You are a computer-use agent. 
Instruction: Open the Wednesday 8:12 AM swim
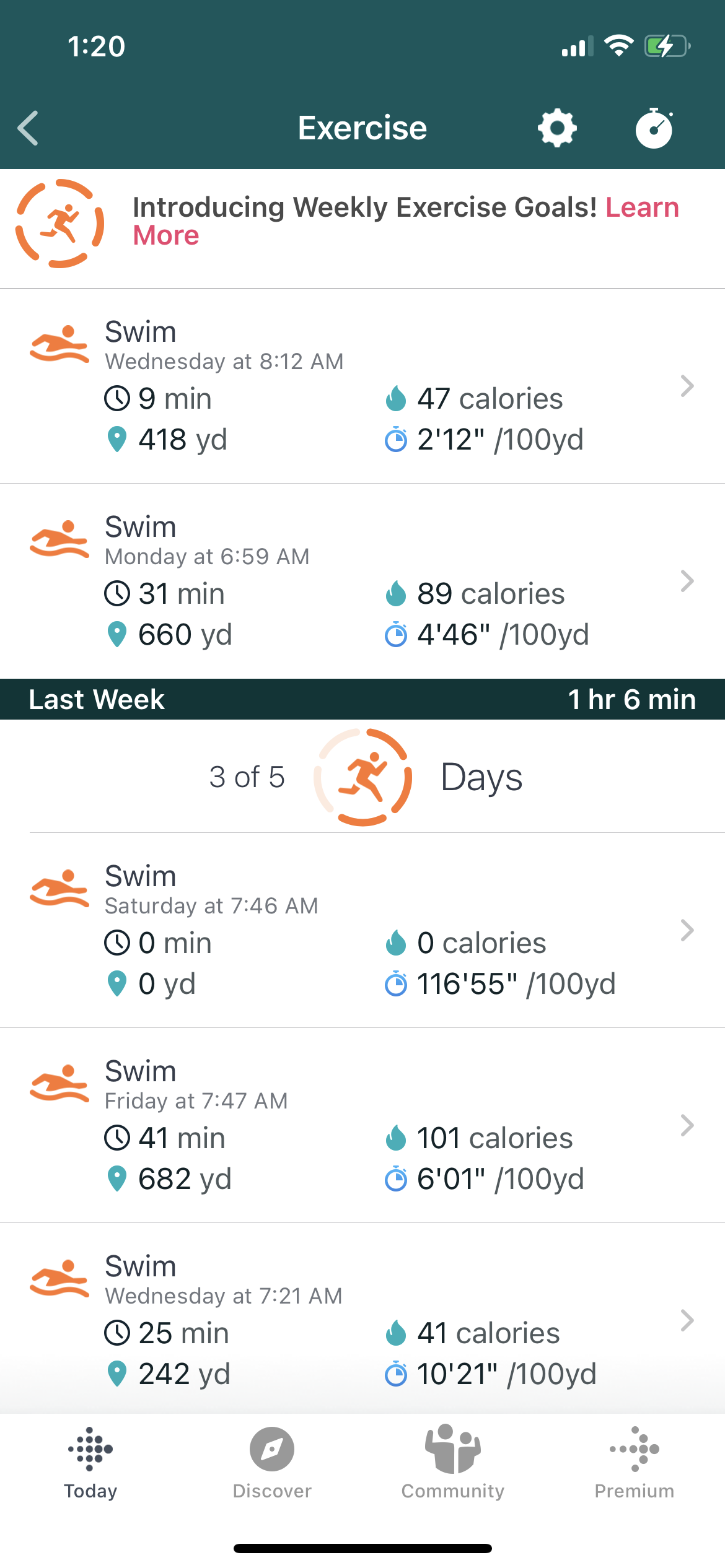[x=362, y=386]
